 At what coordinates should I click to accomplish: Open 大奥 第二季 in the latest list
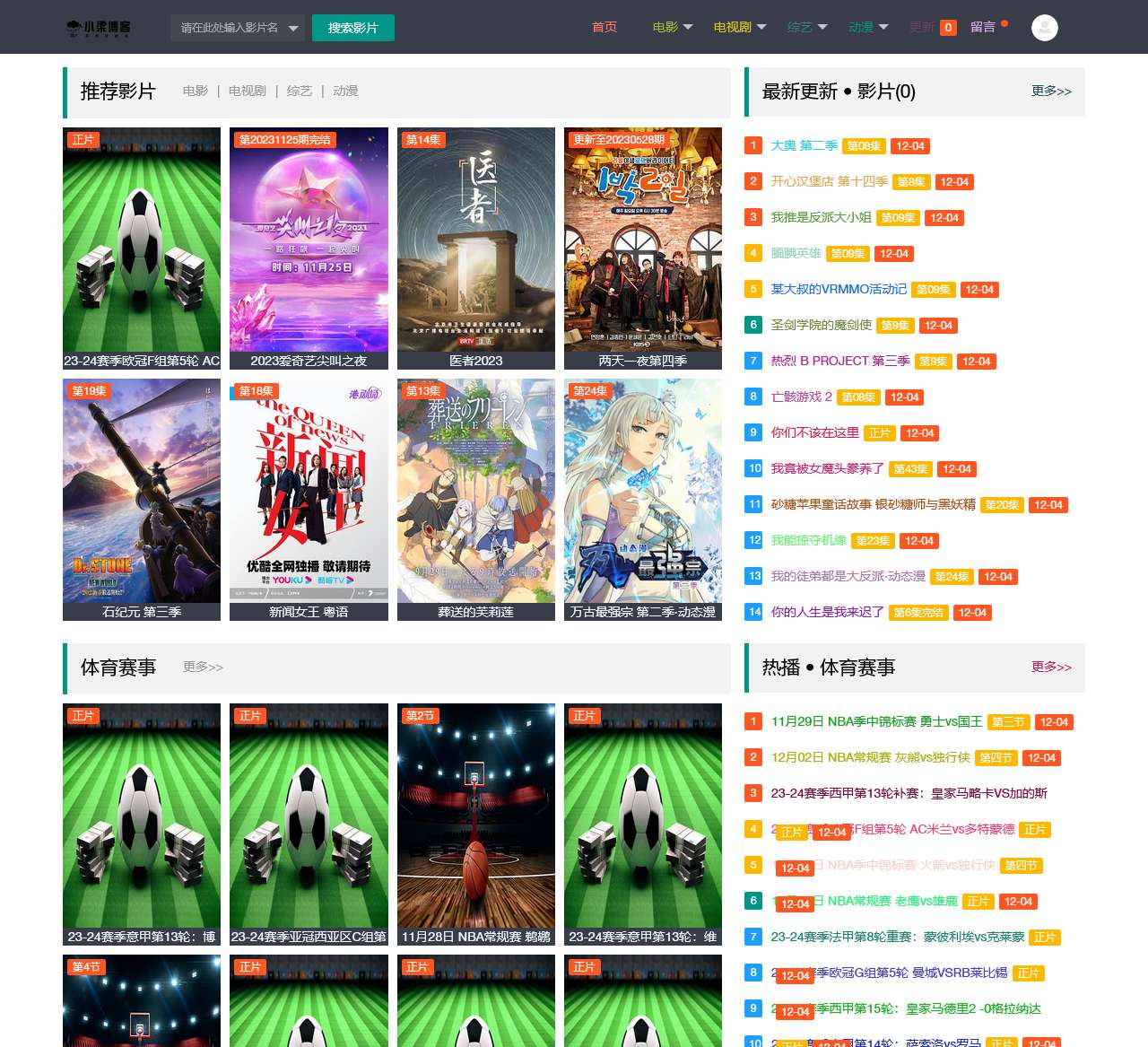(804, 145)
